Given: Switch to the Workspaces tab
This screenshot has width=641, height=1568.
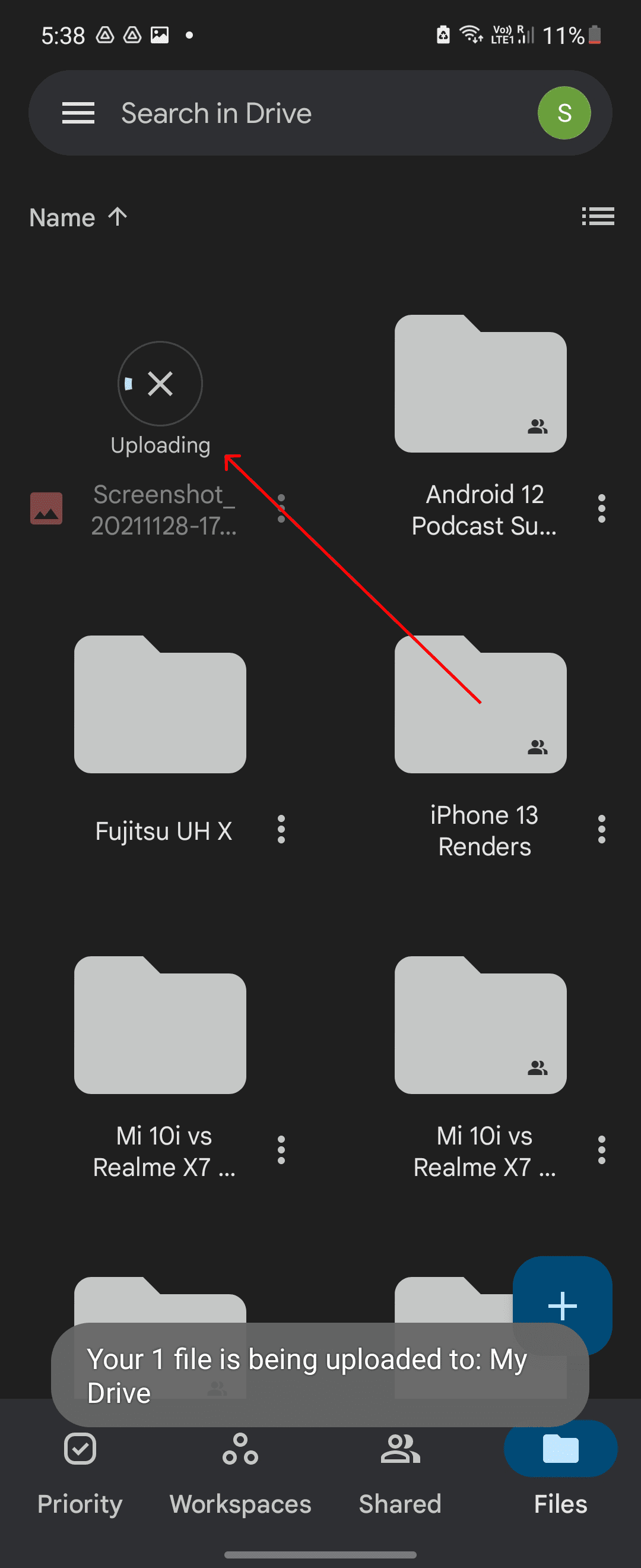Looking at the screenshot, I should (x=240, y=1473).
